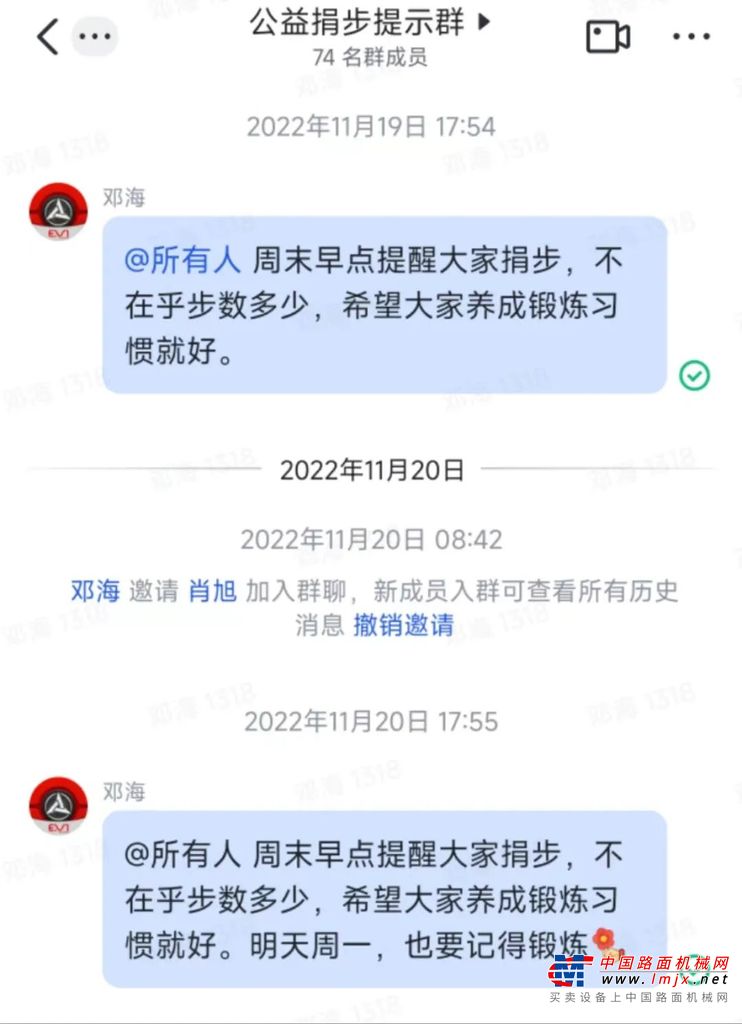This screenshot has height=1024, width=742.
Task: Open 邓海's profile from the invite notice
Action: coord(95,591)
